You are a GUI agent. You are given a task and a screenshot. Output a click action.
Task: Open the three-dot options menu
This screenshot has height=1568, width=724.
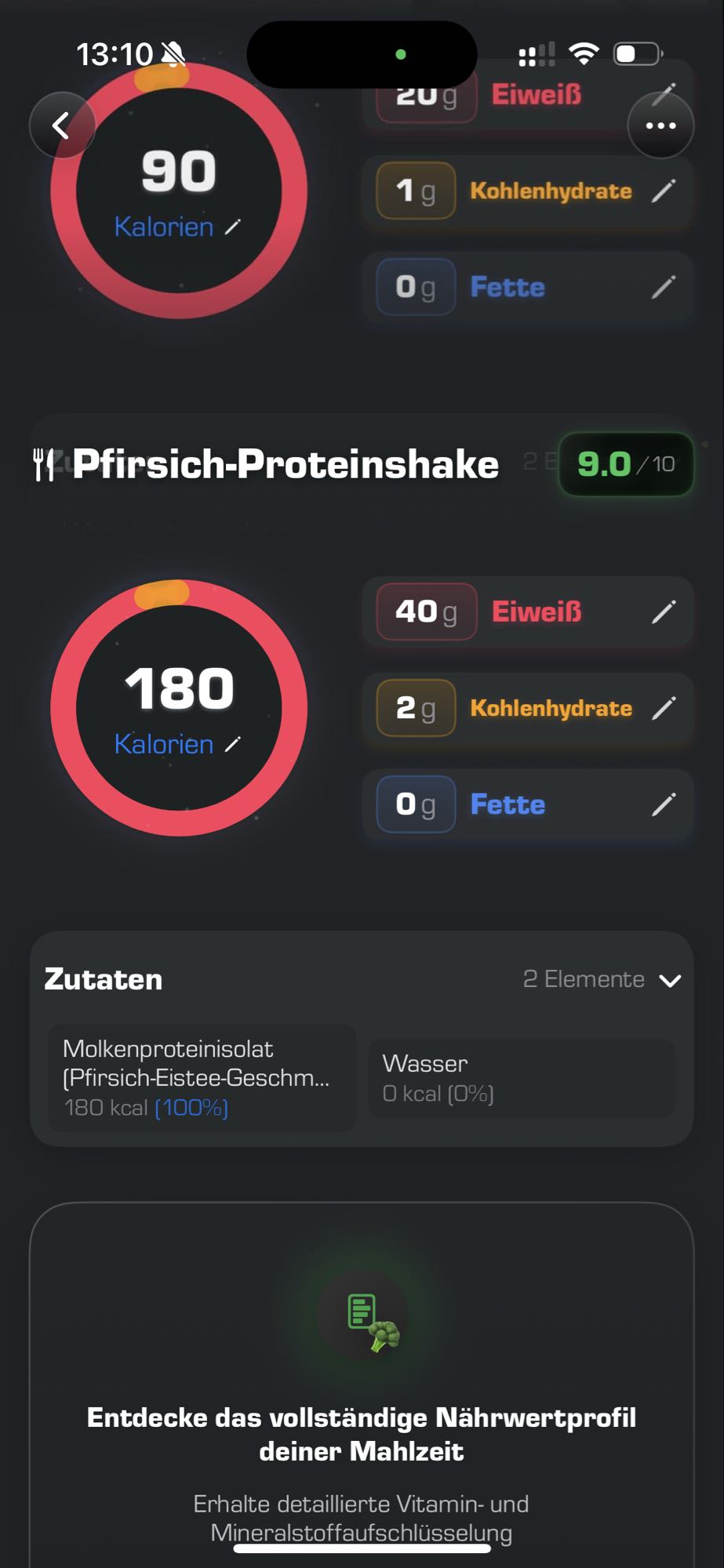point(661,125)
